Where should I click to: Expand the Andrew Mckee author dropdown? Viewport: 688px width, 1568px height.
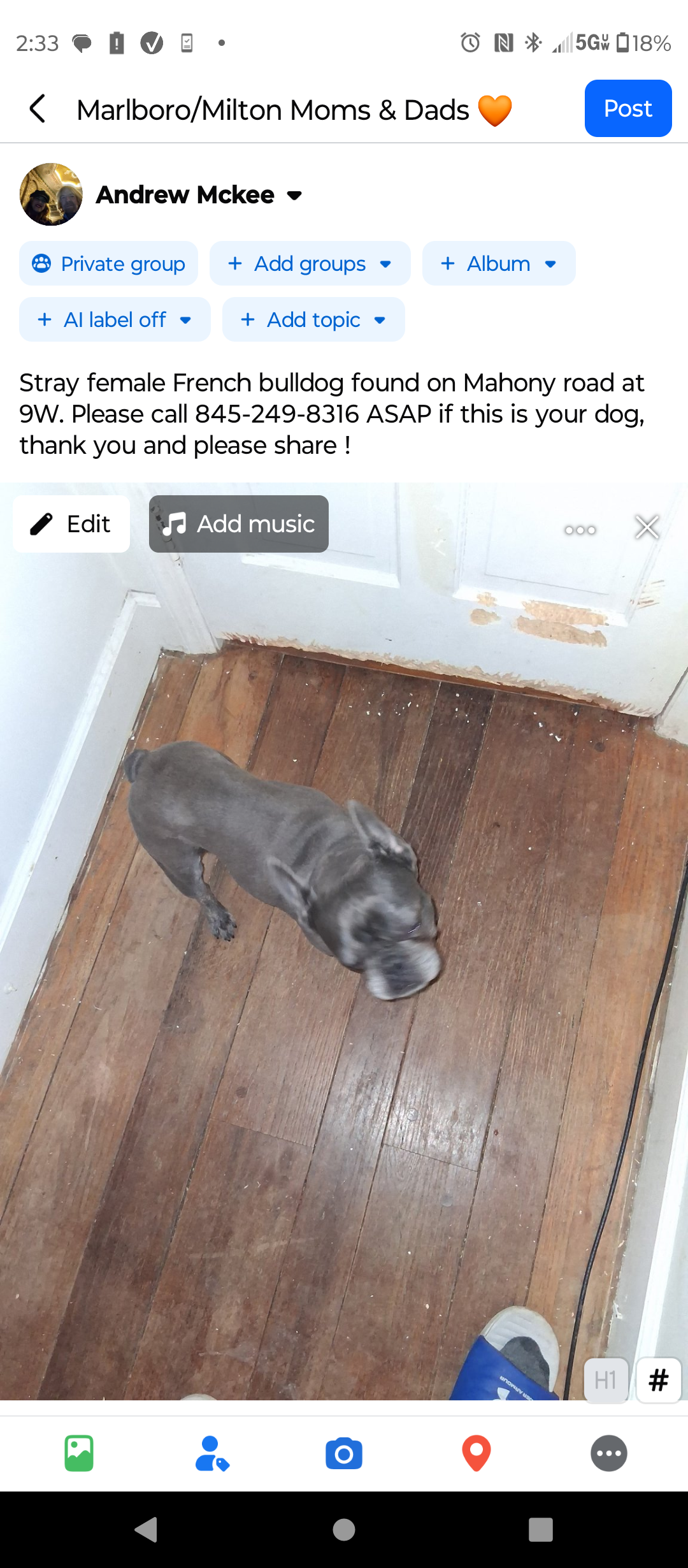(294, 195)
